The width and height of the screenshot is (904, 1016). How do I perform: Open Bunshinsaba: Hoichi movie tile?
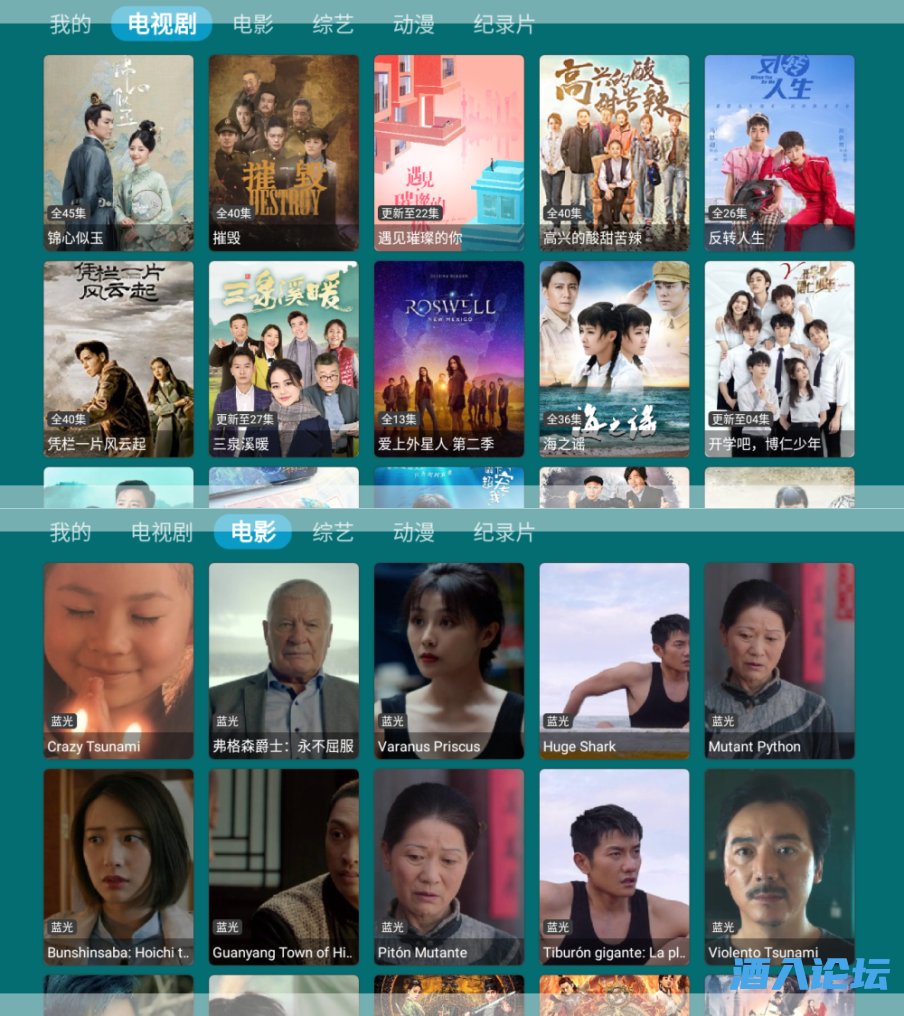pos(118,866)
